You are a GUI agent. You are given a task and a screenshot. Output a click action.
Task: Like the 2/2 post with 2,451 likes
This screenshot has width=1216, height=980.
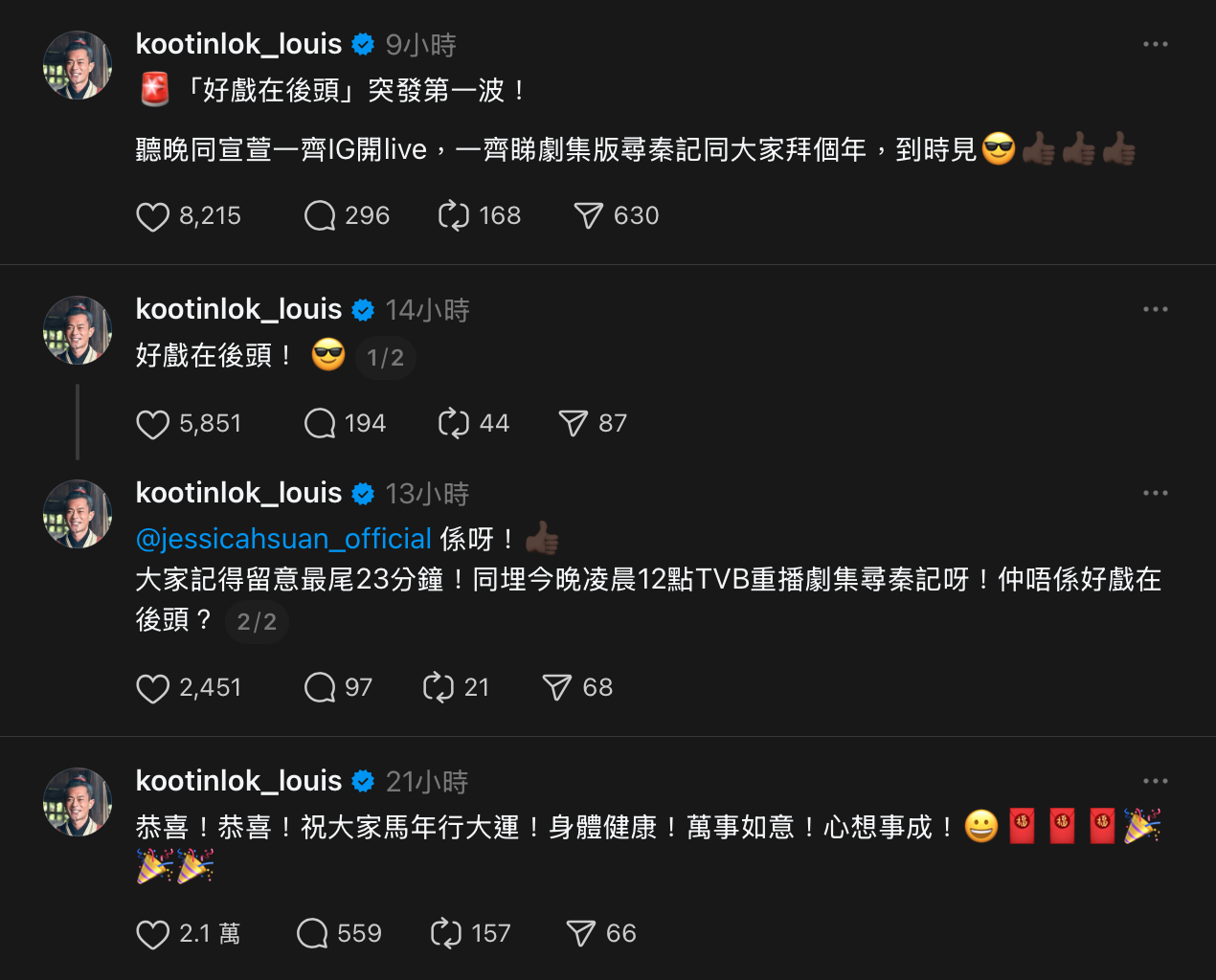tap(153, 688)
